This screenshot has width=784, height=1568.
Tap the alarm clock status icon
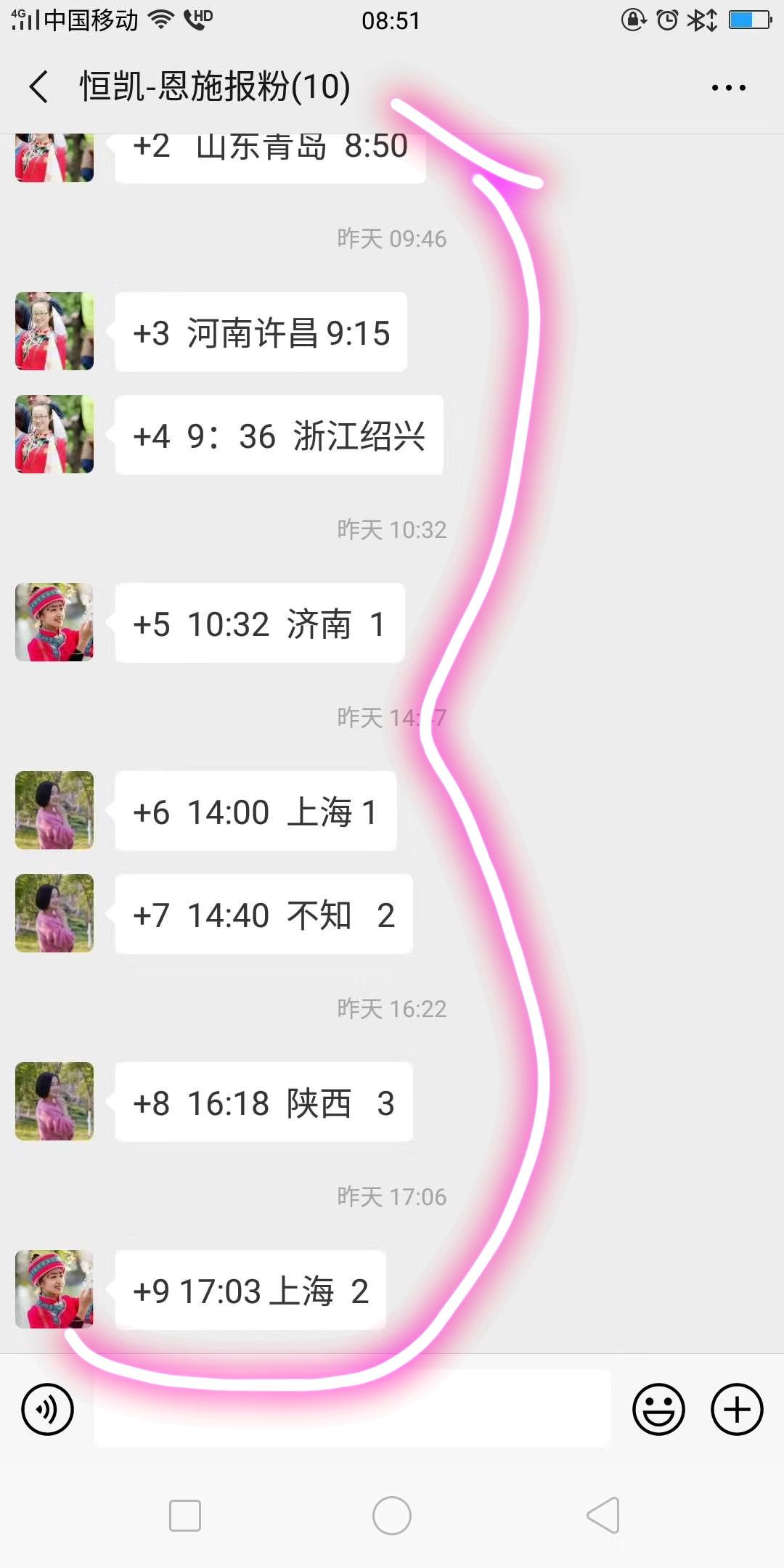pyautogui.click(x=669, y=20)
